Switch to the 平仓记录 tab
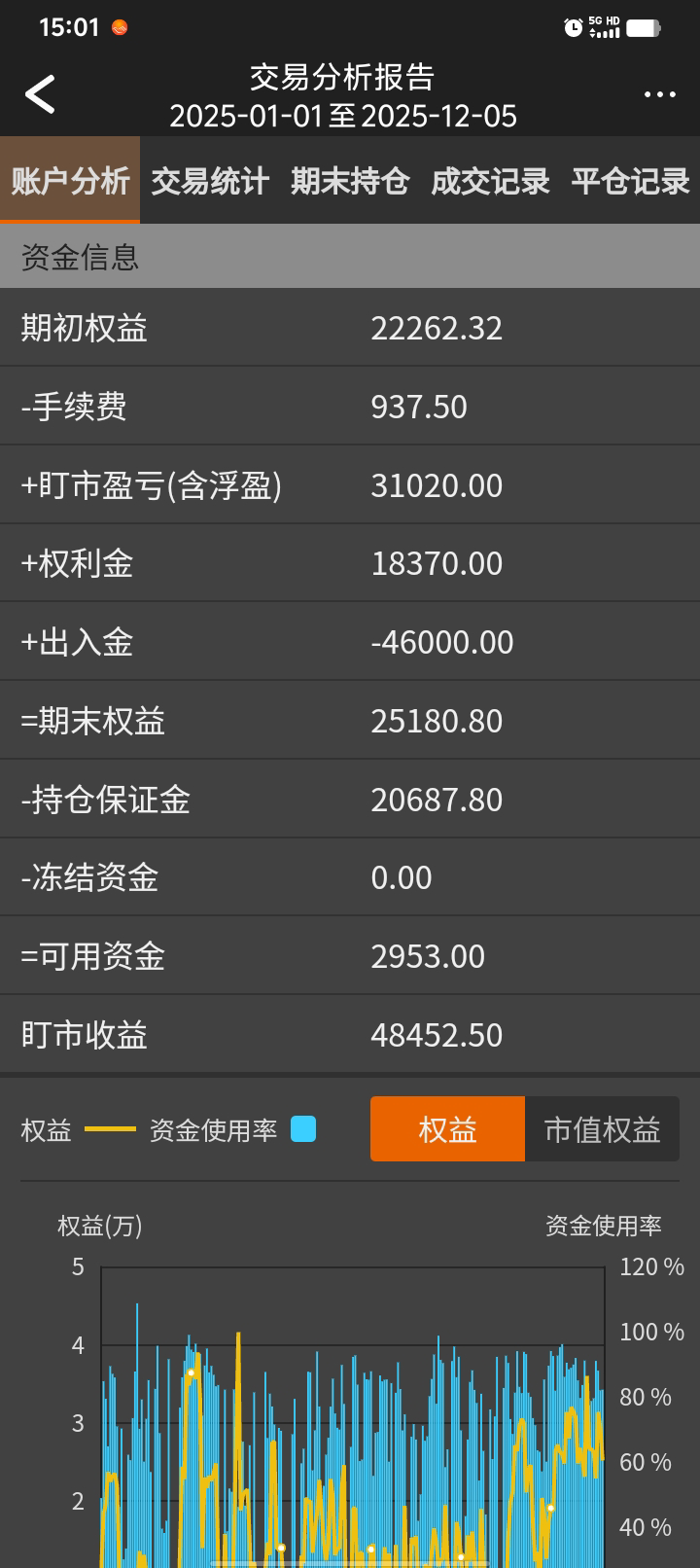 click(x=630, y=181)
